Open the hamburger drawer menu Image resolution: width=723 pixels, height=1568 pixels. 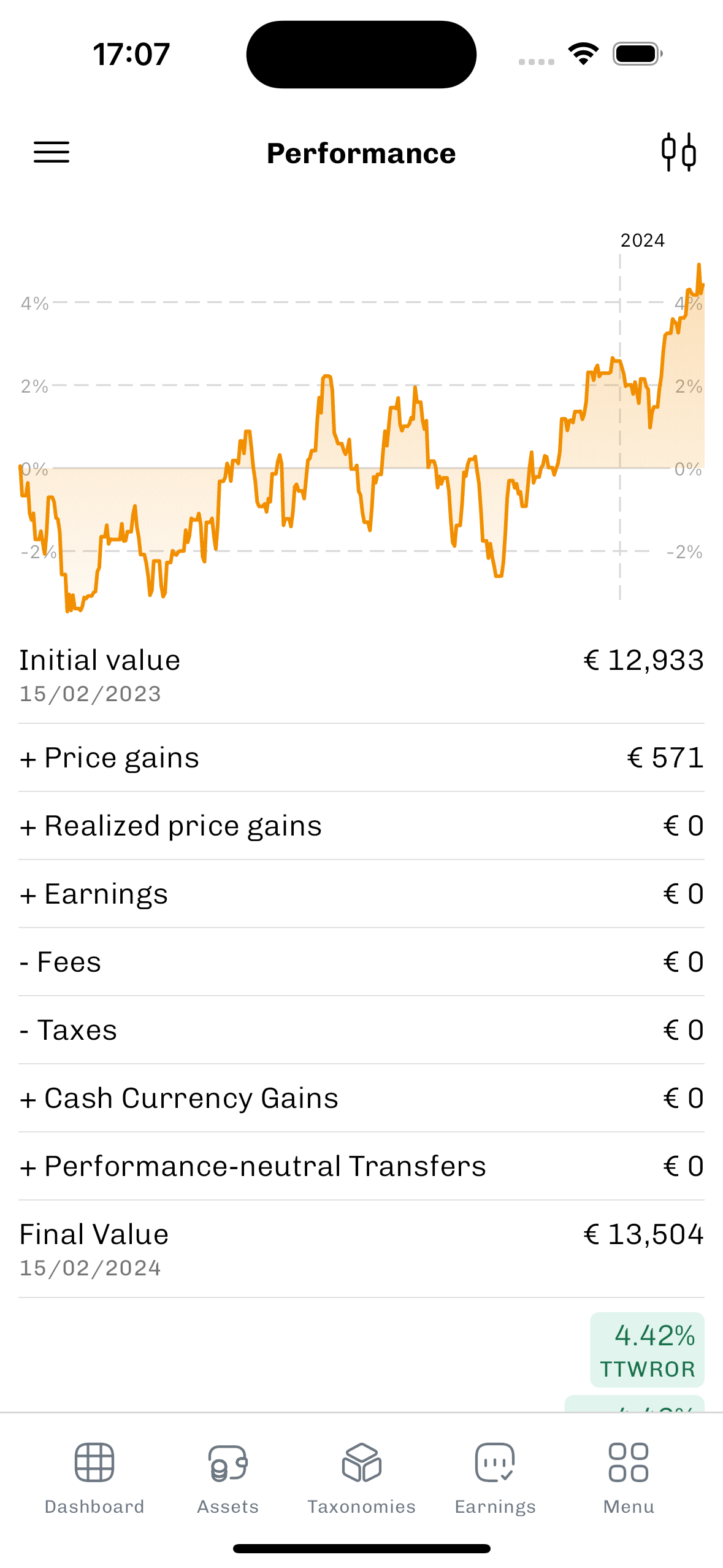[x=52, y=152]
